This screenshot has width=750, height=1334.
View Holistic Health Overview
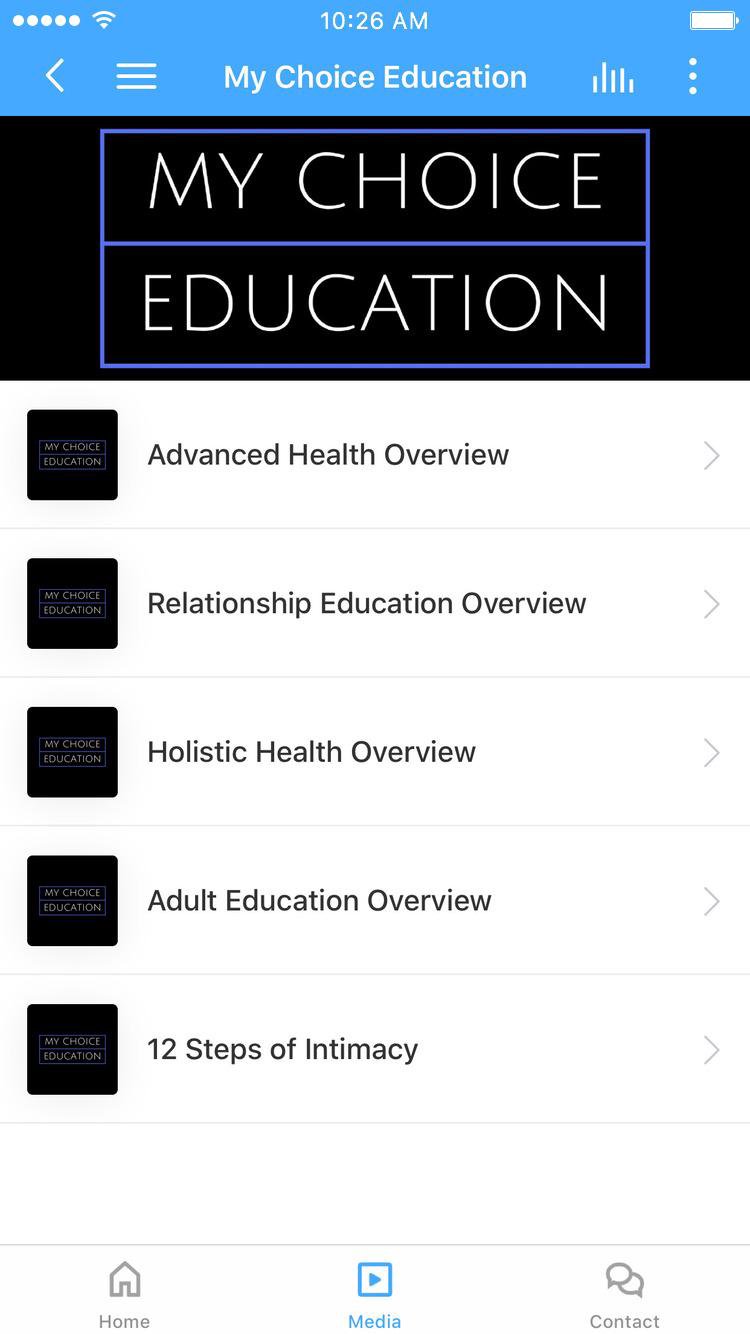pyautogui.click(x=375, y=752)
